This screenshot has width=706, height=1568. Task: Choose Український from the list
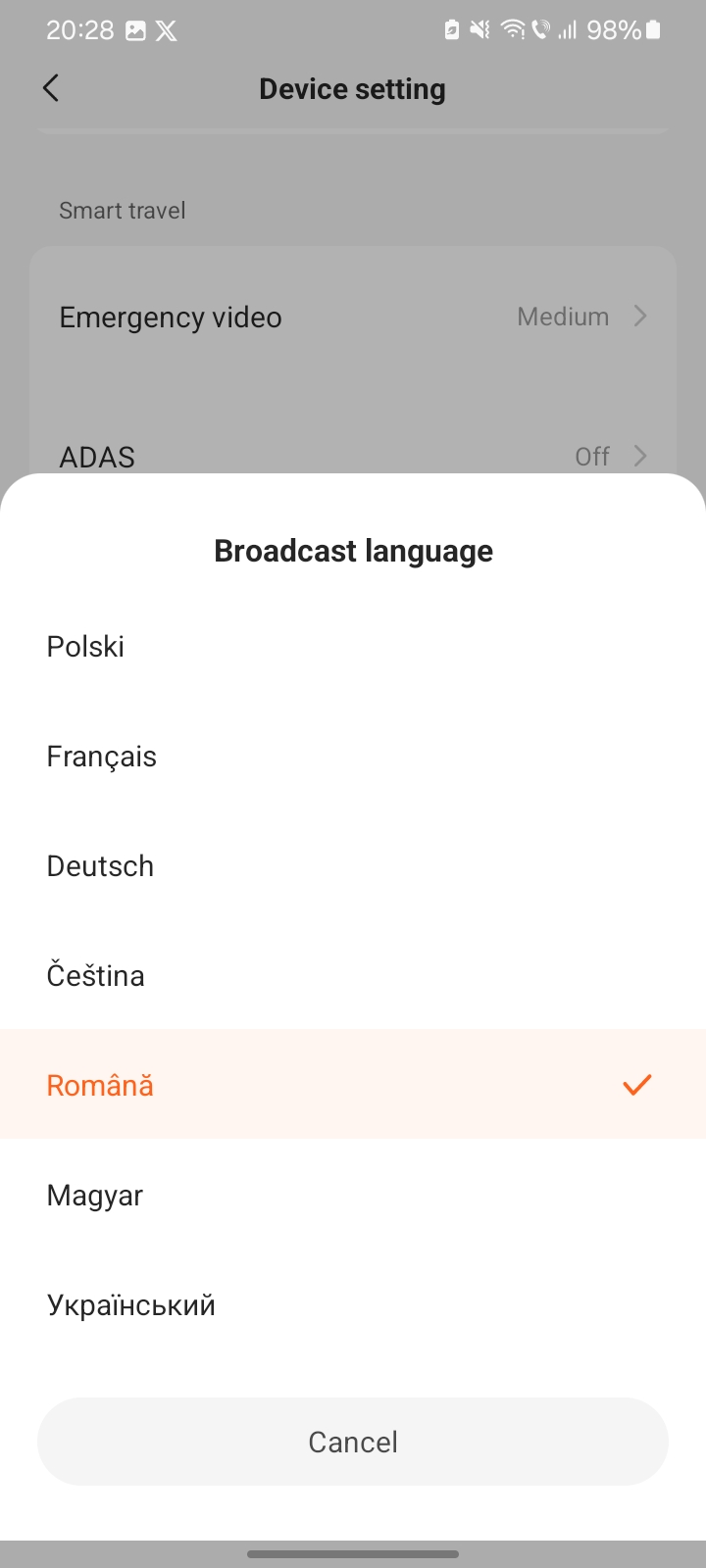(353, 1305)
